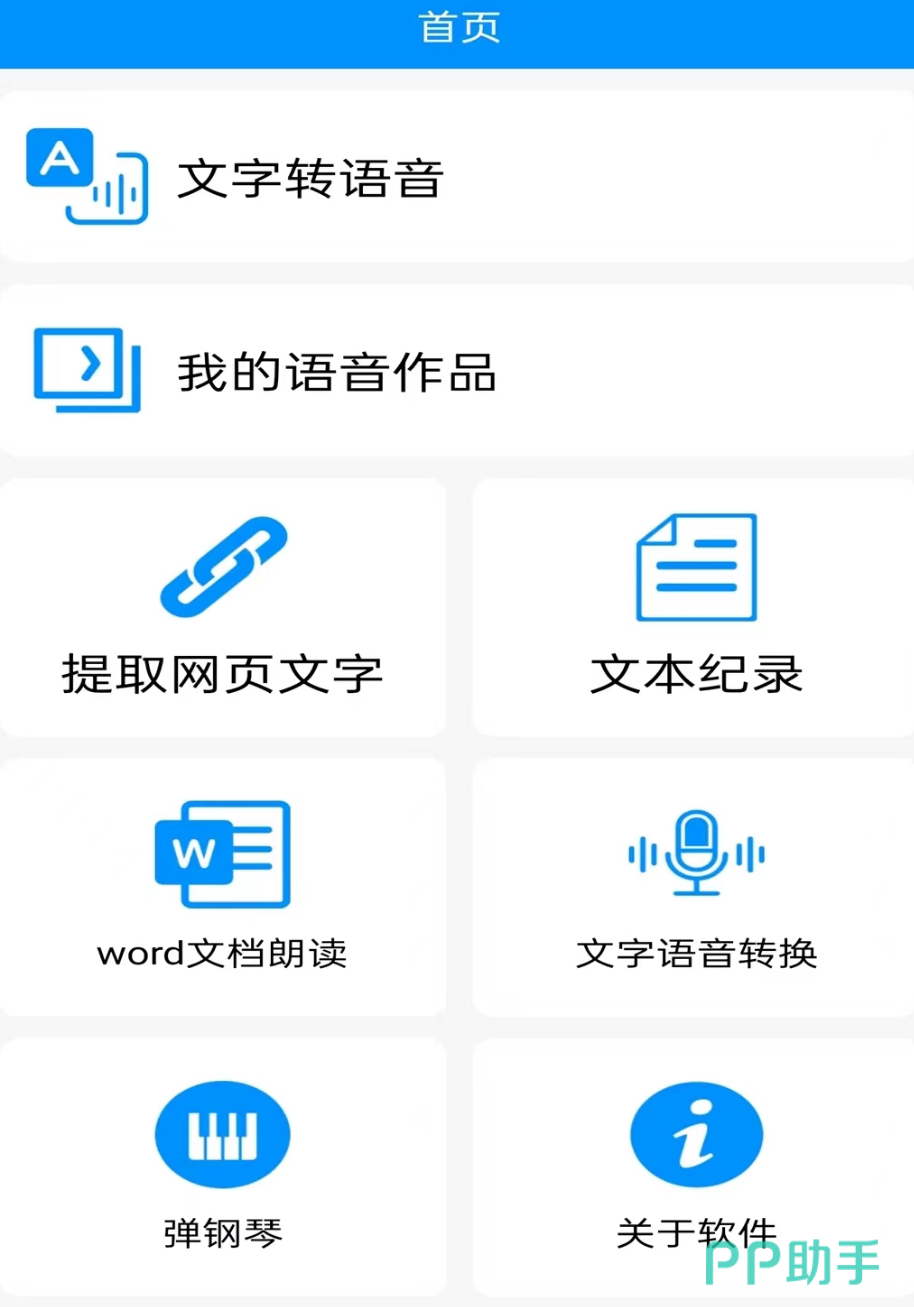
Task: Open 文字语音转换 conversion tool
Action: pyautogui.click(x=696, y=887)
